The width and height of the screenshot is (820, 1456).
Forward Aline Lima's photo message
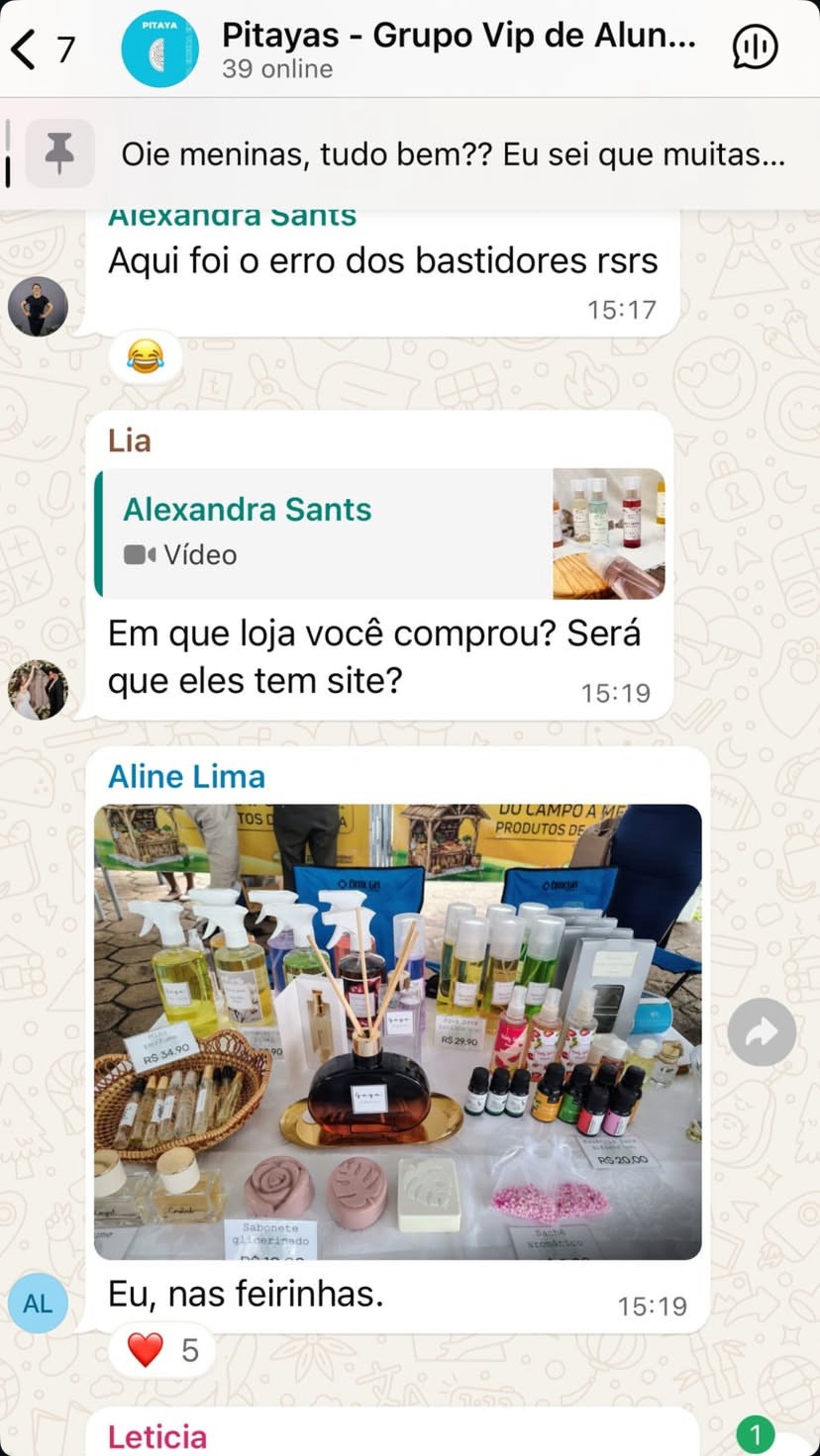[761, 1032]
